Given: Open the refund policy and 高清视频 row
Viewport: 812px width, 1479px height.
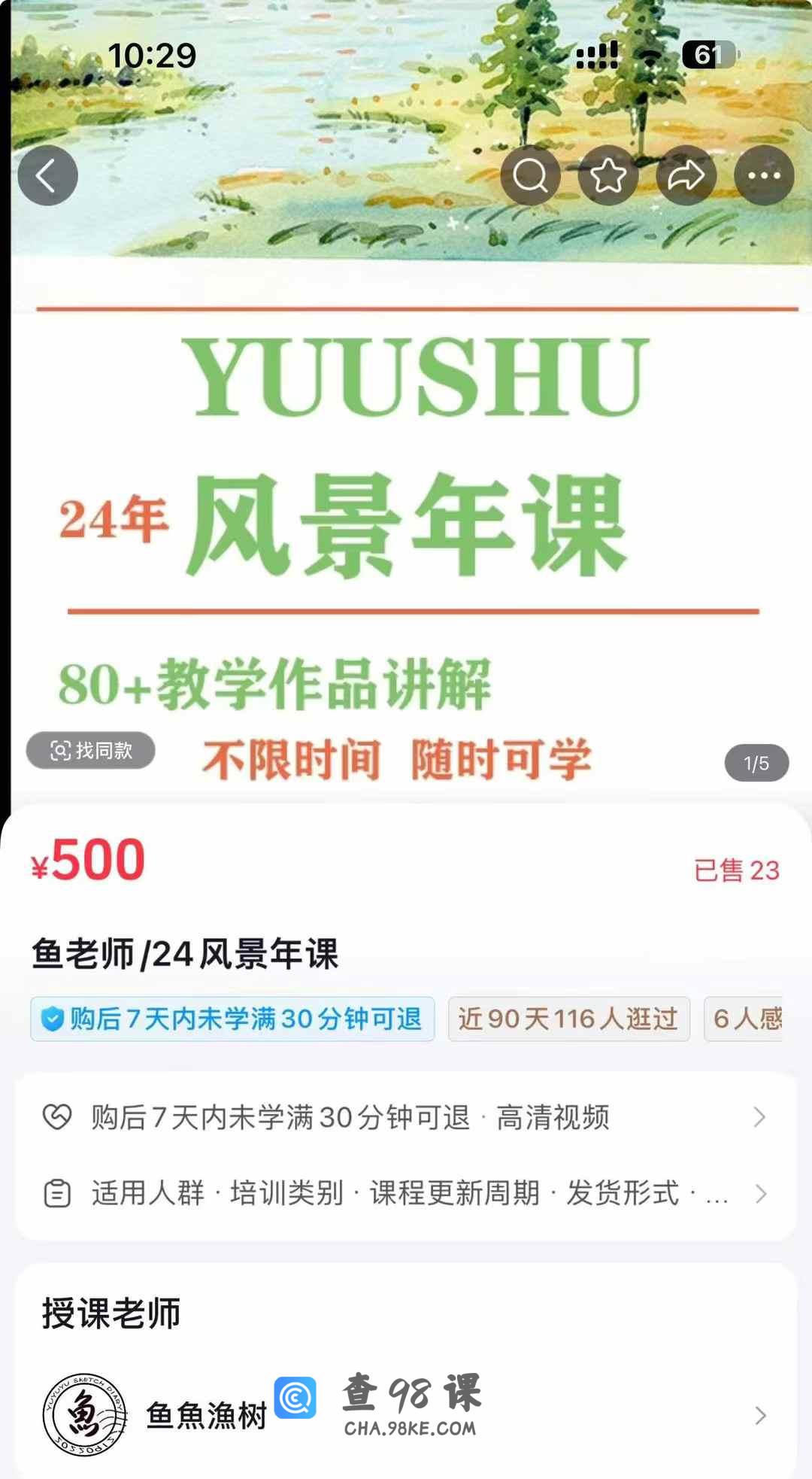Looking at the screenshot, I should (x=404, y=1117).
